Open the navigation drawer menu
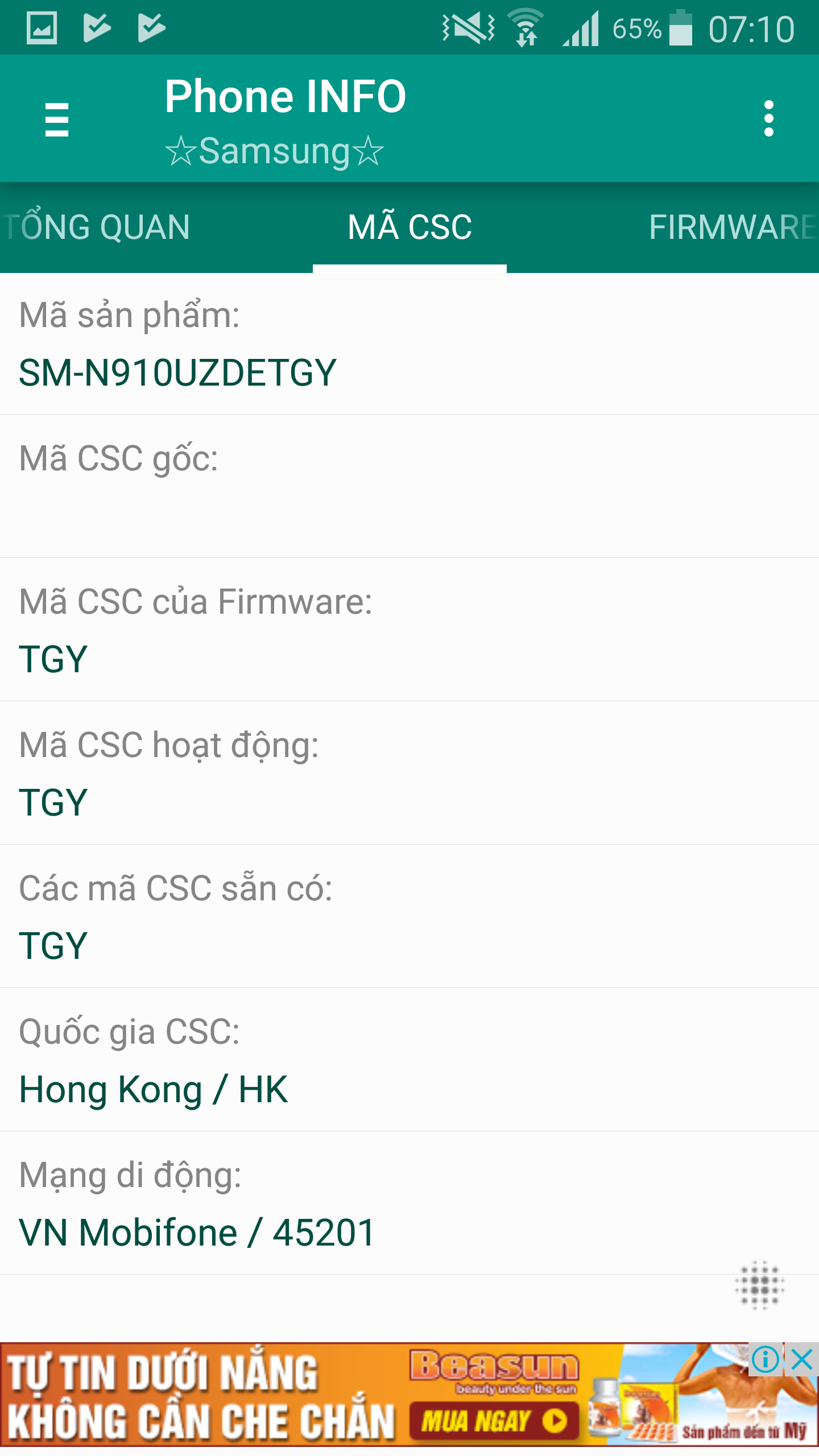 pyautogui.click(x=57, y=119)
